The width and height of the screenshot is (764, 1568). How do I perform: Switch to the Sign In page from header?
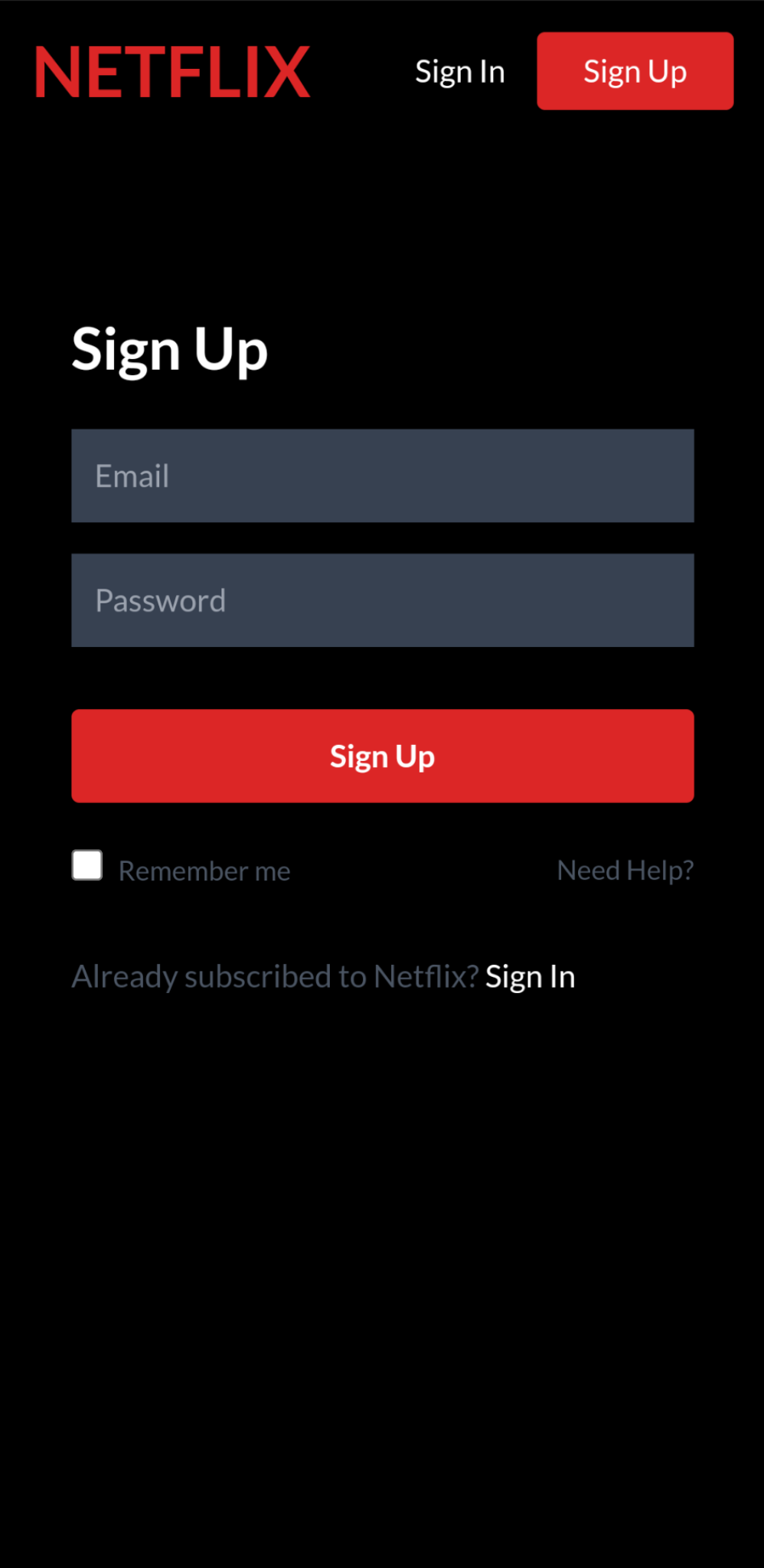point(459,71)
